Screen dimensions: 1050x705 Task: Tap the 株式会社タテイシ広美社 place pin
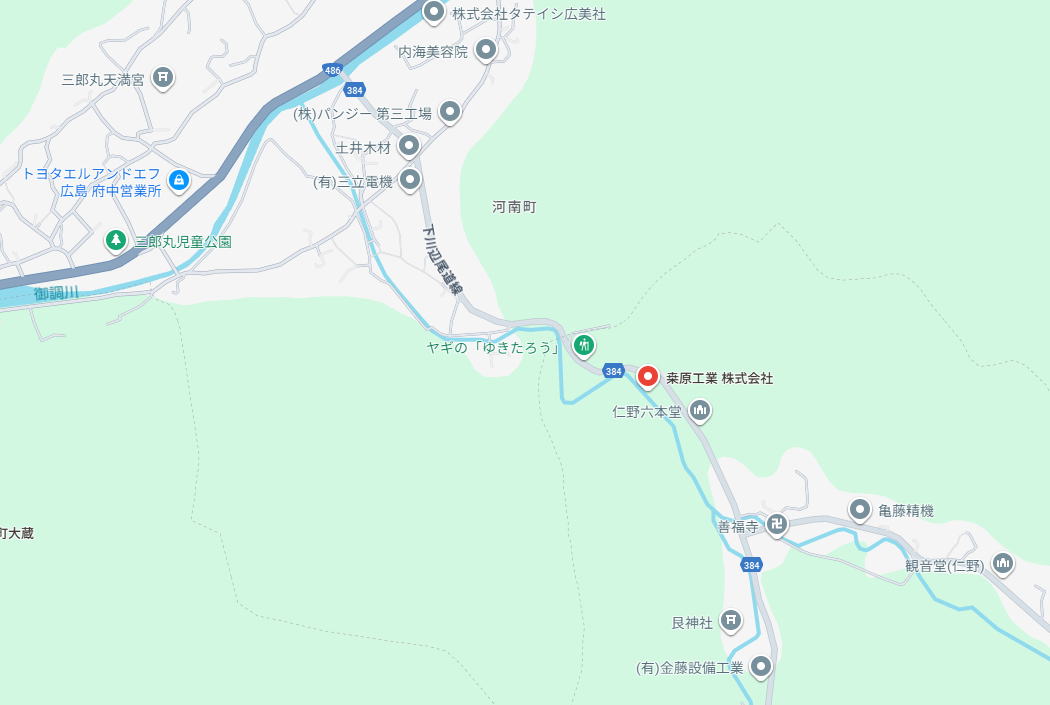click(x=433, y=12)
